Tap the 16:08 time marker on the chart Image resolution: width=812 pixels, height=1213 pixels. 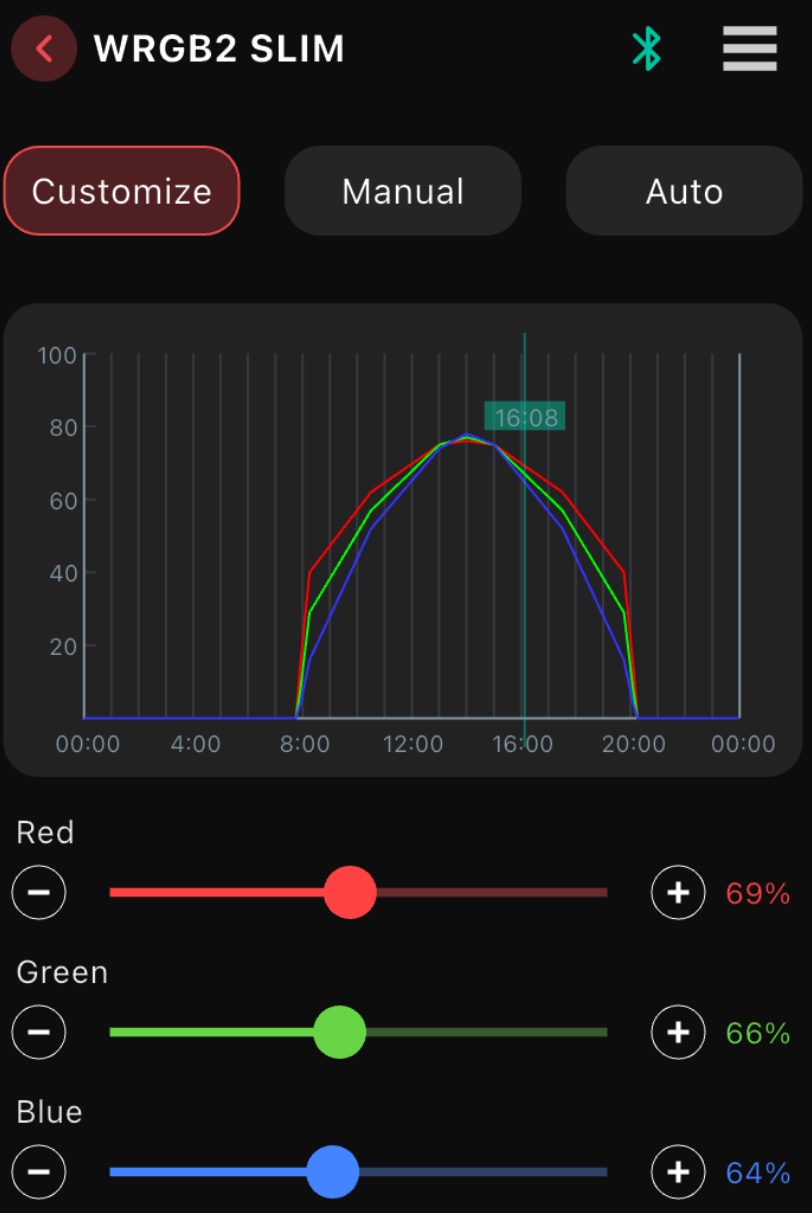pos(525,417)
